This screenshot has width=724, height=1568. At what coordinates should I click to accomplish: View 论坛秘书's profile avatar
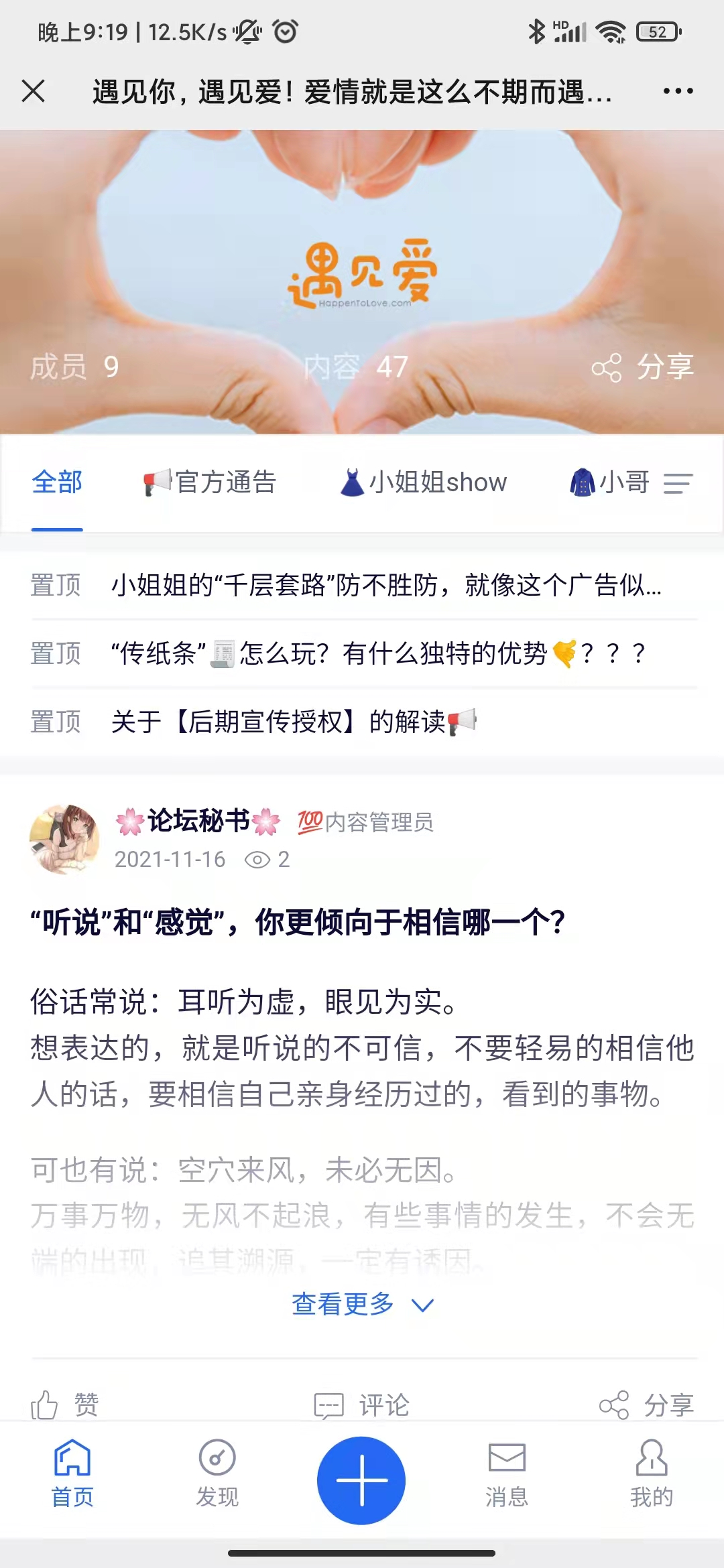[x=64, y=839]
